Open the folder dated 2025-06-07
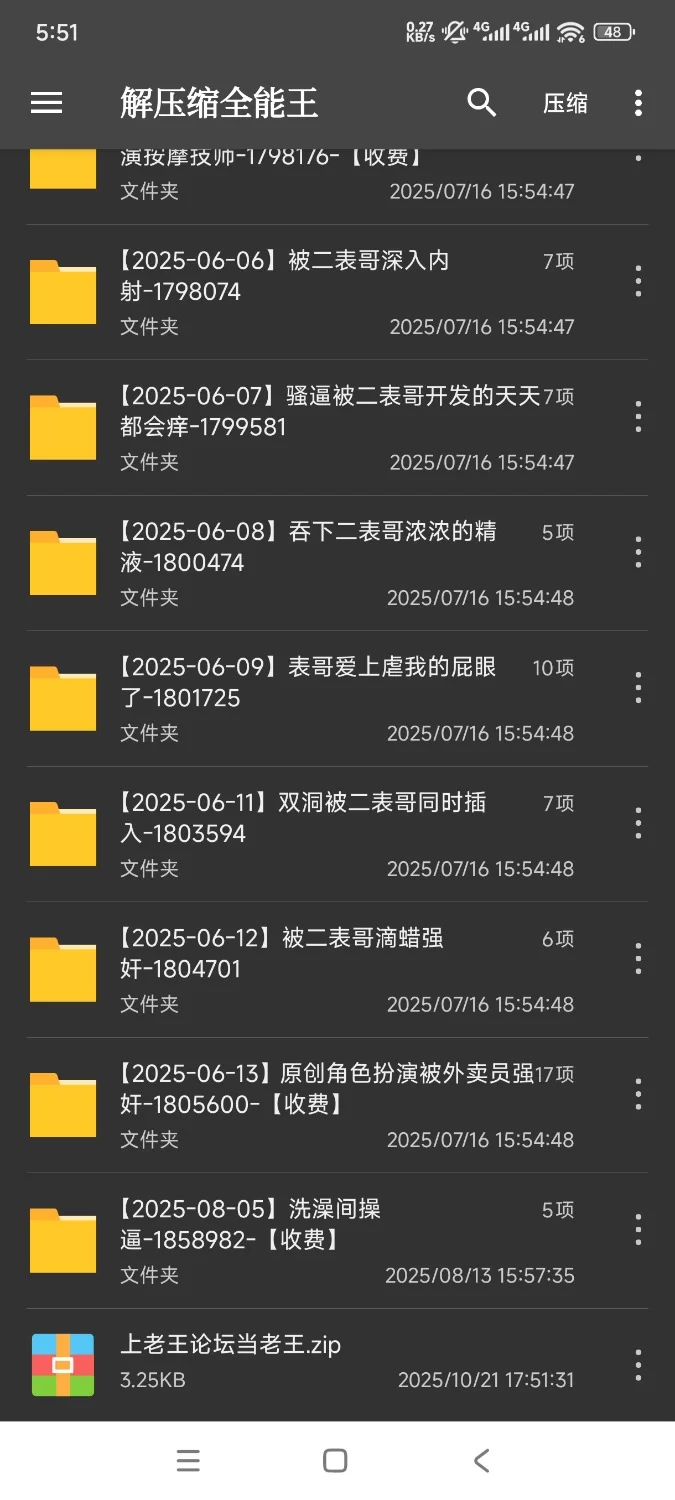The height and width of the screenshot is (1500, 675). (x=300, y=426)
